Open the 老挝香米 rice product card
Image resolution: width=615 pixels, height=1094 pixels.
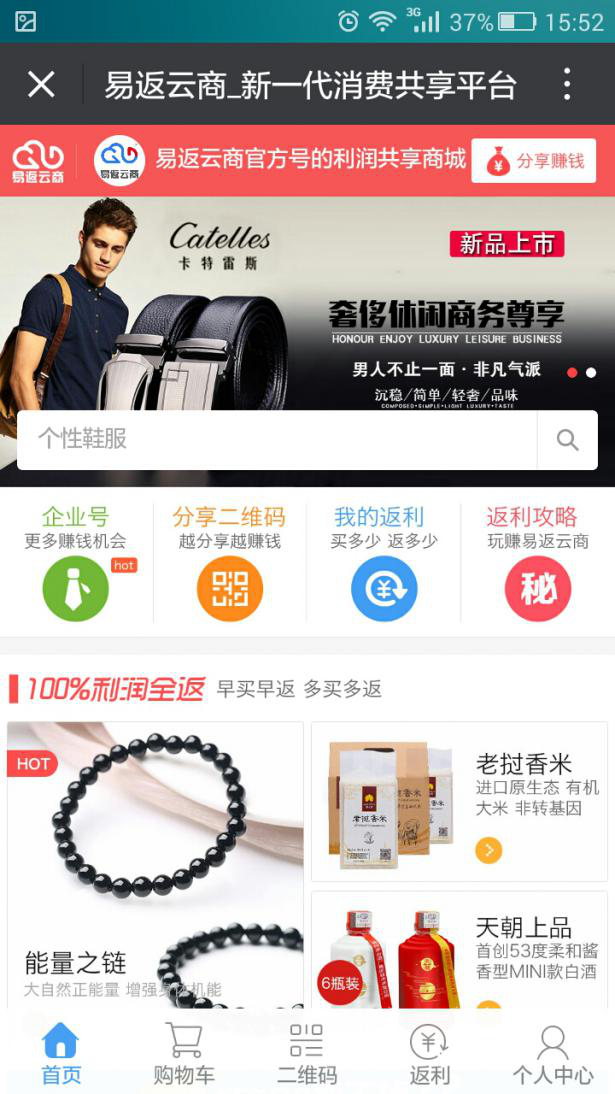459,802
